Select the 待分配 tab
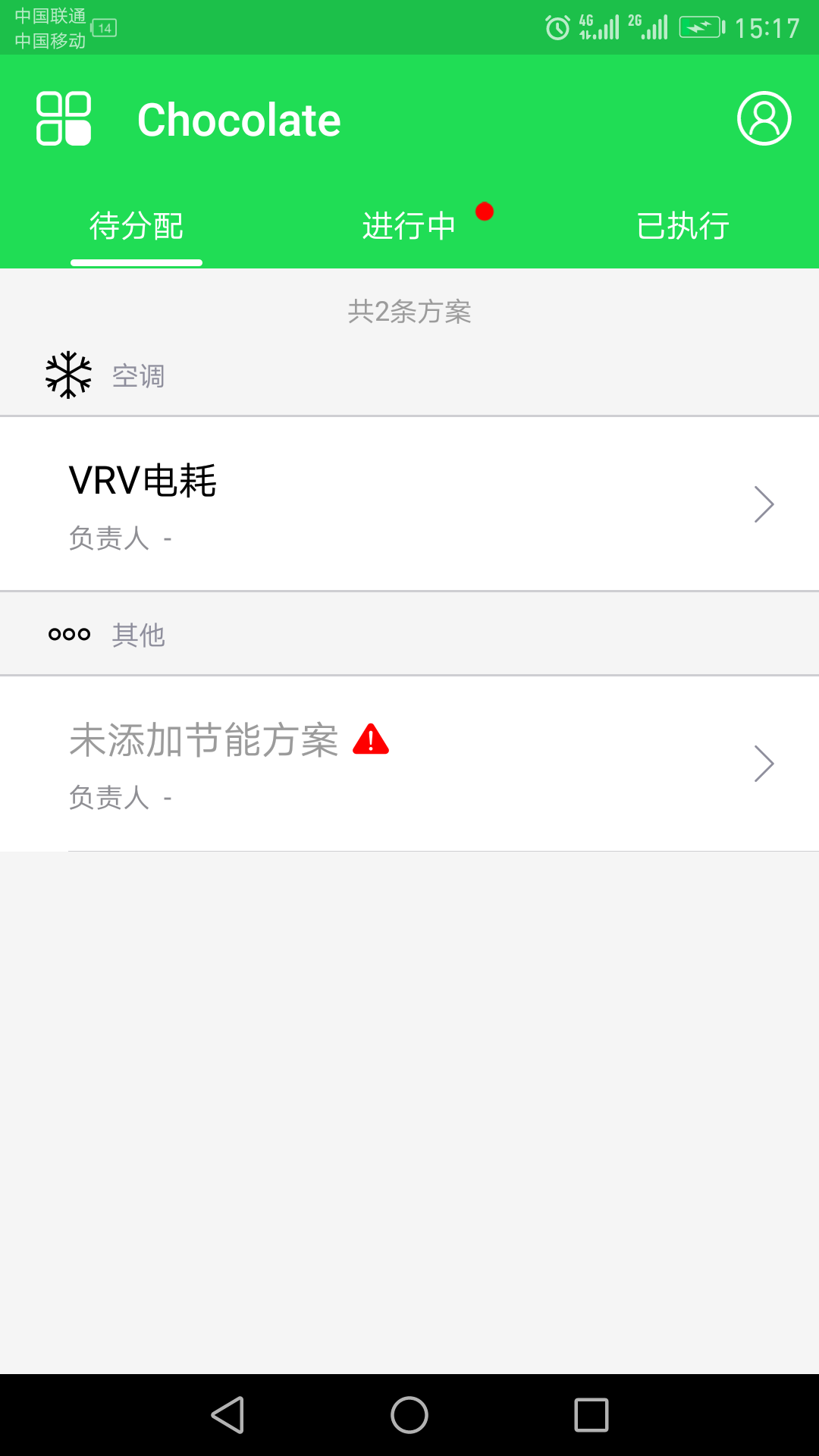The height and width of the screenshot is (1456, 819). tap(136, 226)
